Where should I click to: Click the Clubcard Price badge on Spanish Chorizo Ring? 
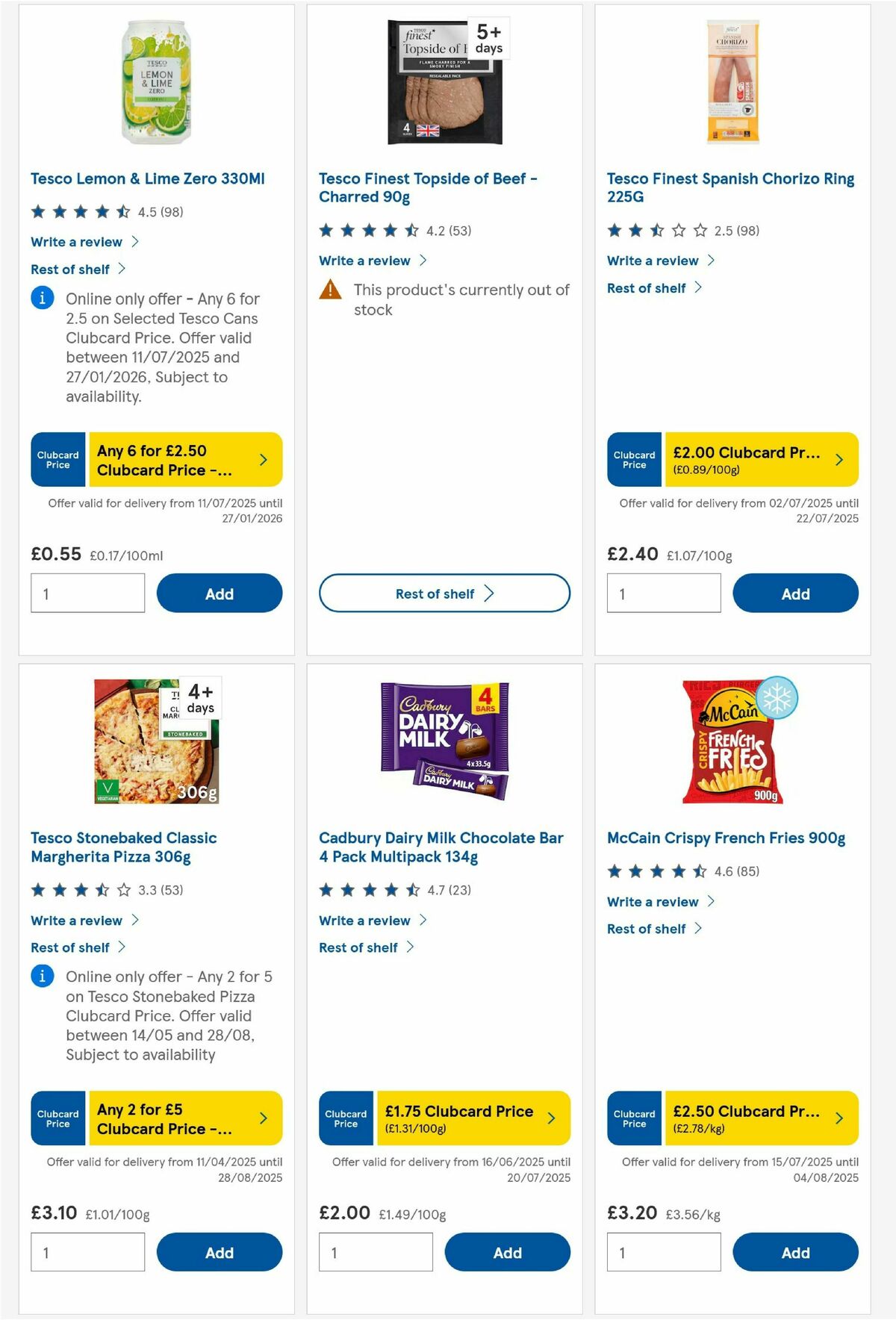634,459
